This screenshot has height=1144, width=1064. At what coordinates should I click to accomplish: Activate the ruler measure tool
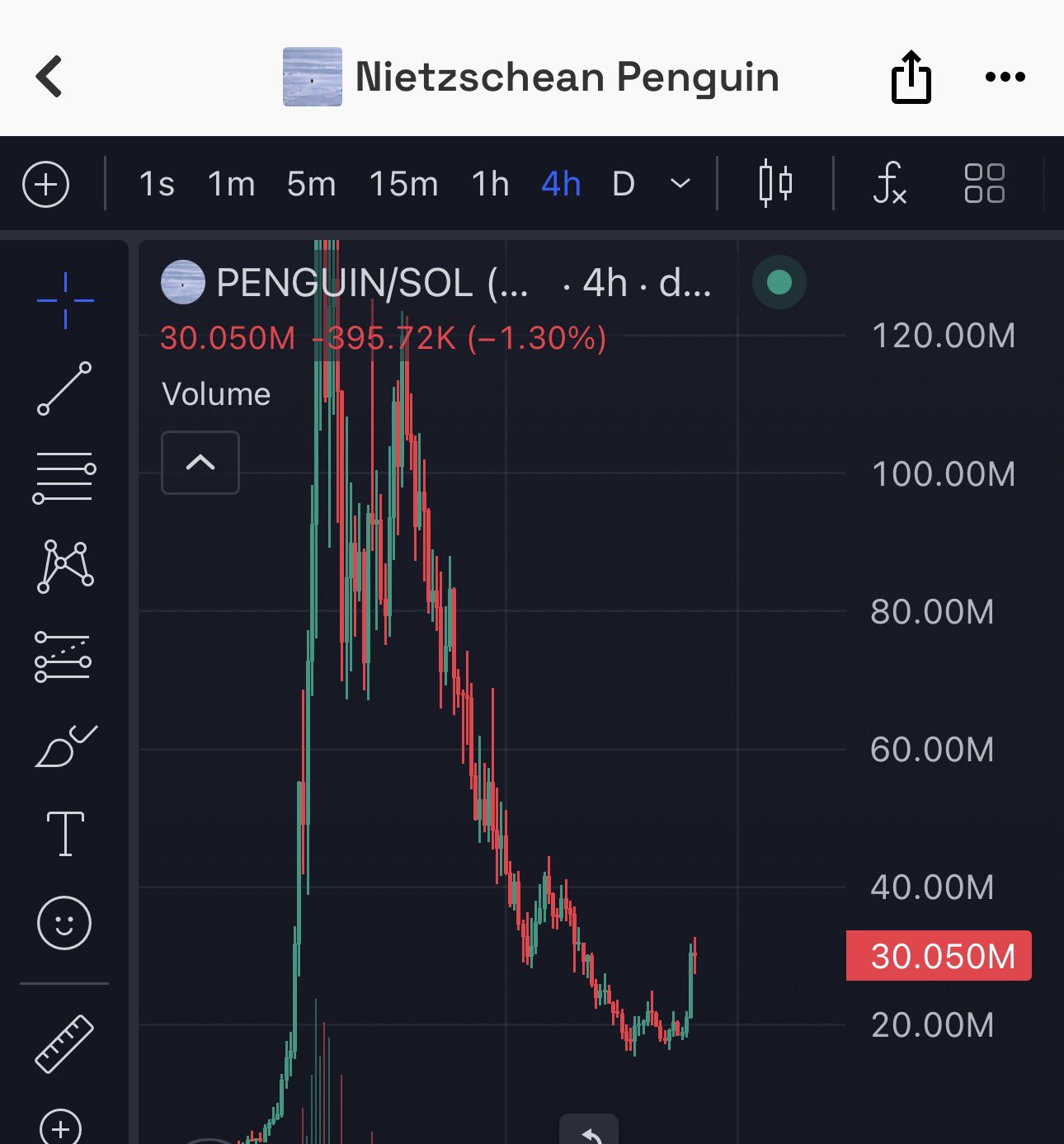tap(64, 1043)
